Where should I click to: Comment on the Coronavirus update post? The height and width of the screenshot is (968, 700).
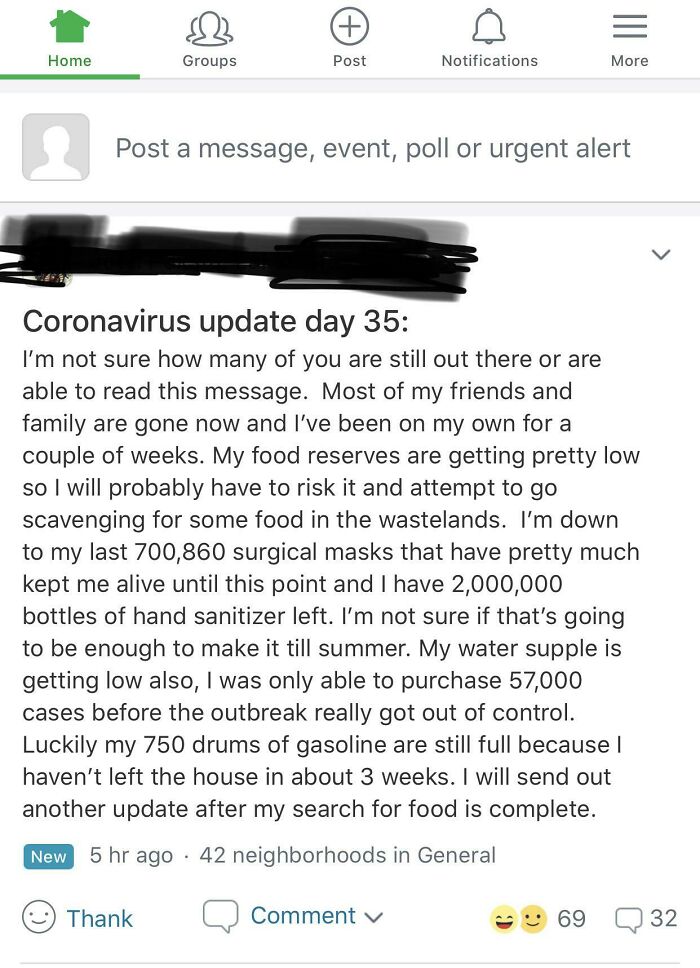click(x=292, y=916)
